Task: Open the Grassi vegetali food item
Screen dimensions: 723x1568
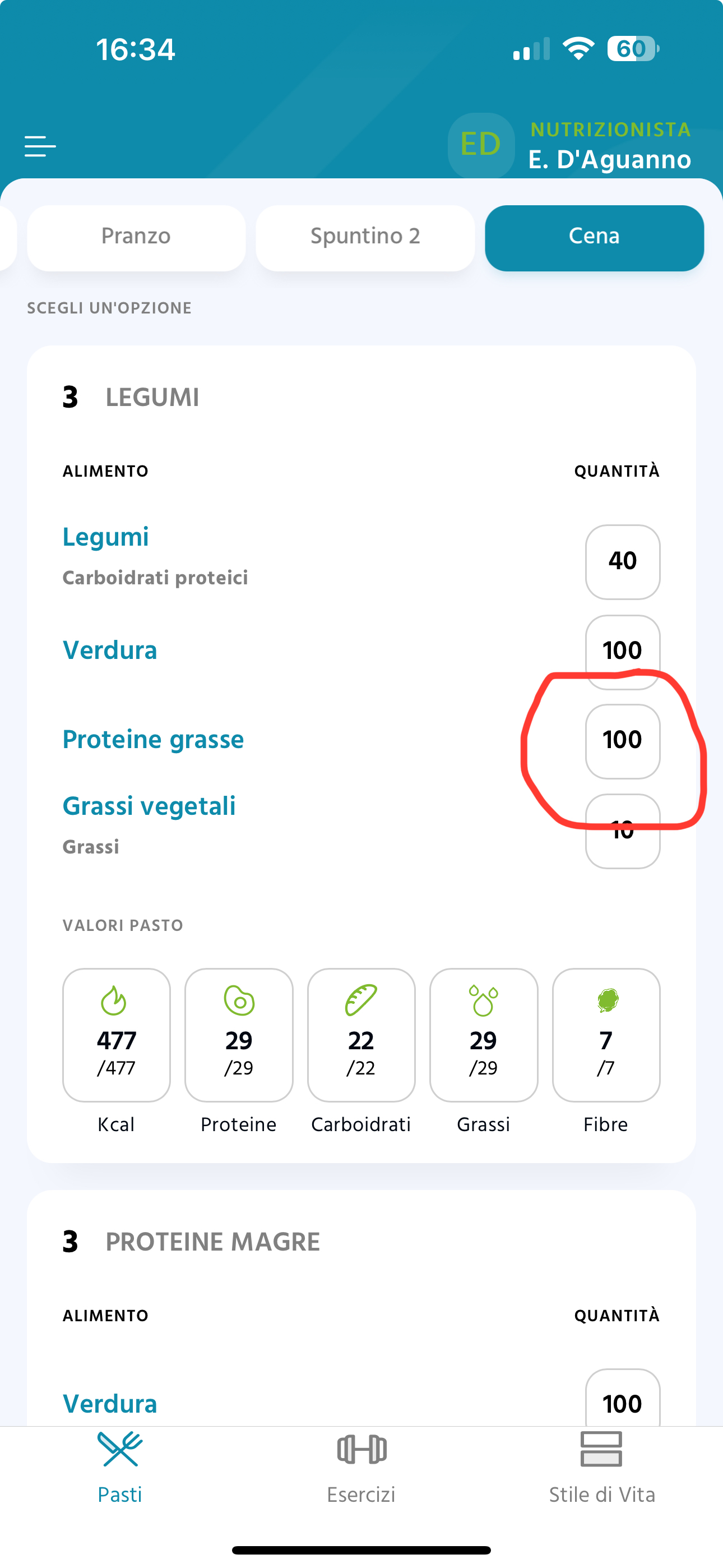Action: pos(149,806)
